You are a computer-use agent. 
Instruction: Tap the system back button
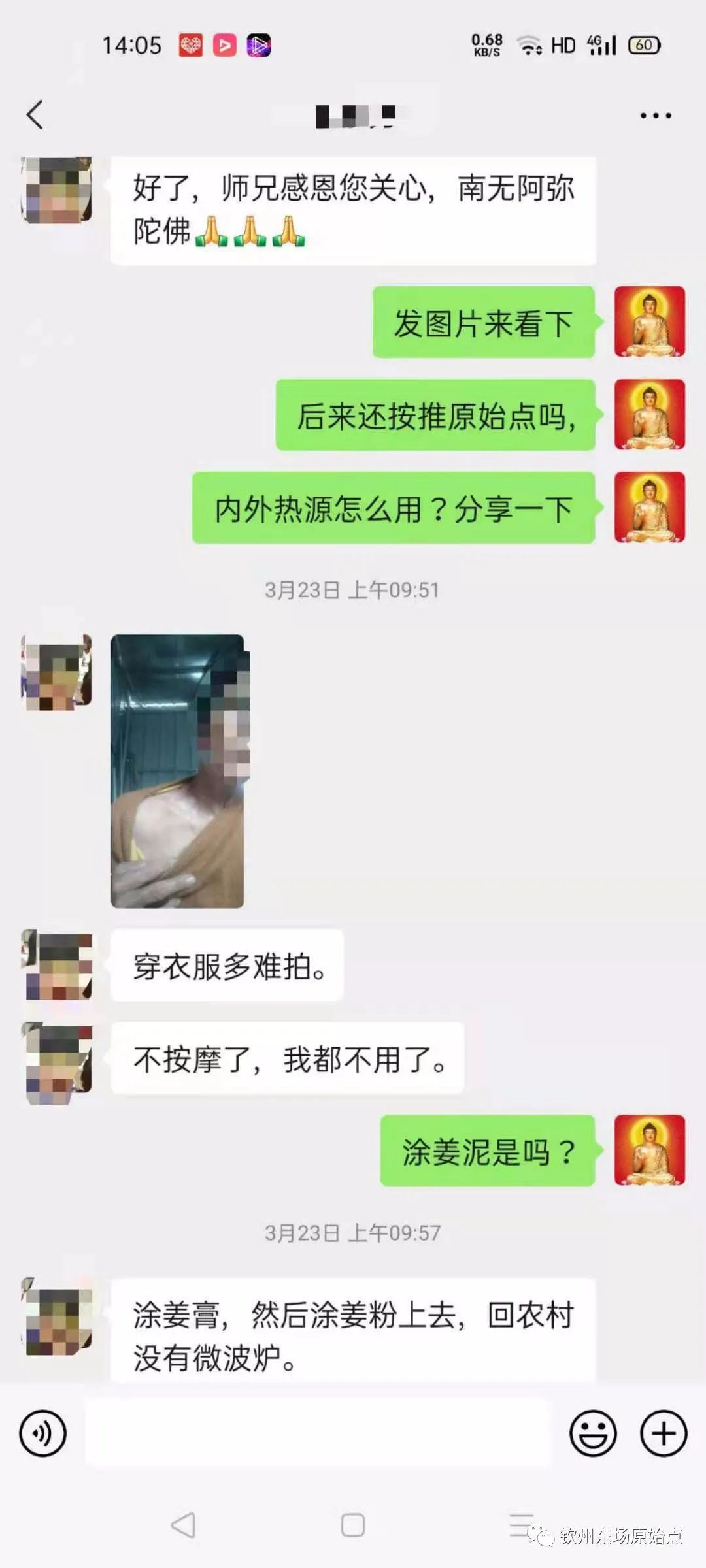click(x=183, y=1526)
